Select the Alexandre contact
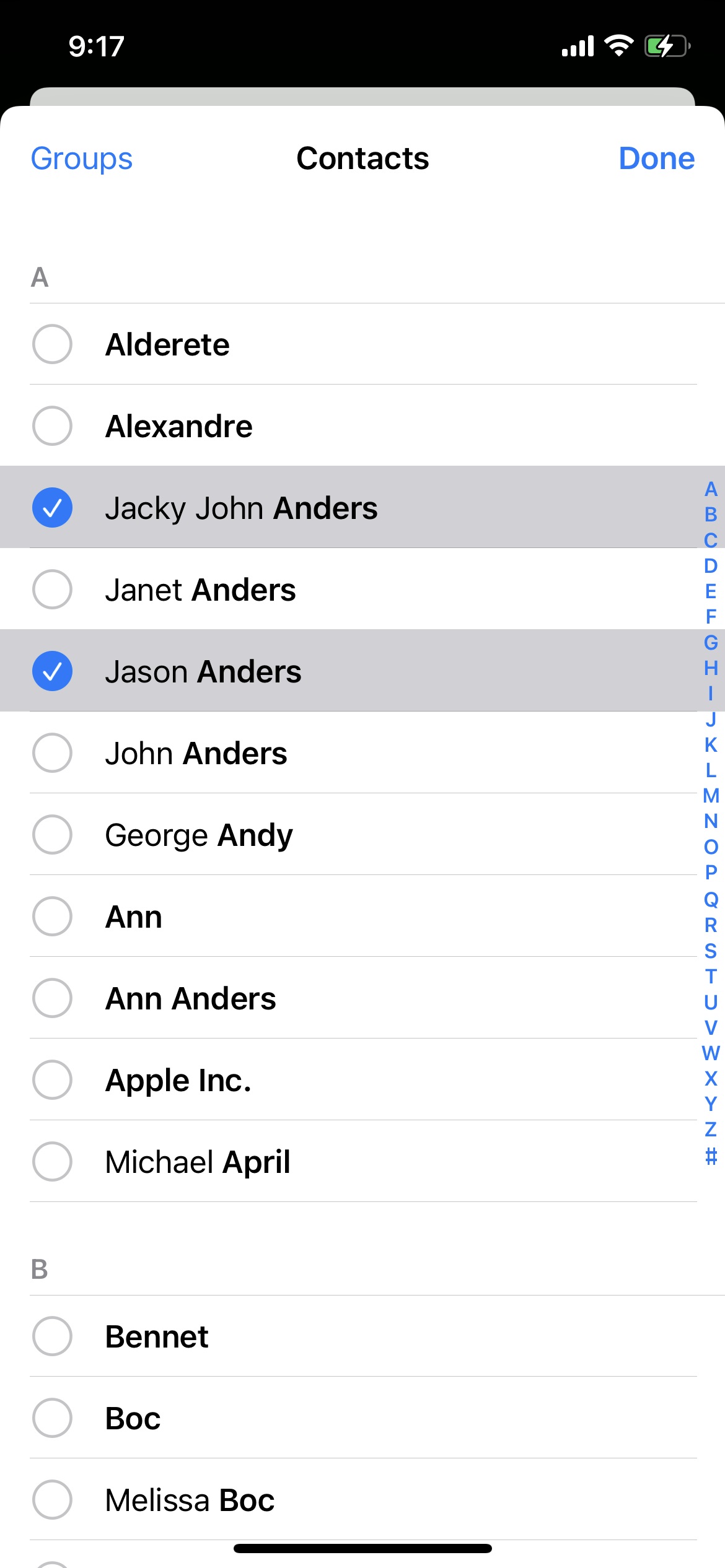Screen dimensions: 725x1568 coord(362,426)
